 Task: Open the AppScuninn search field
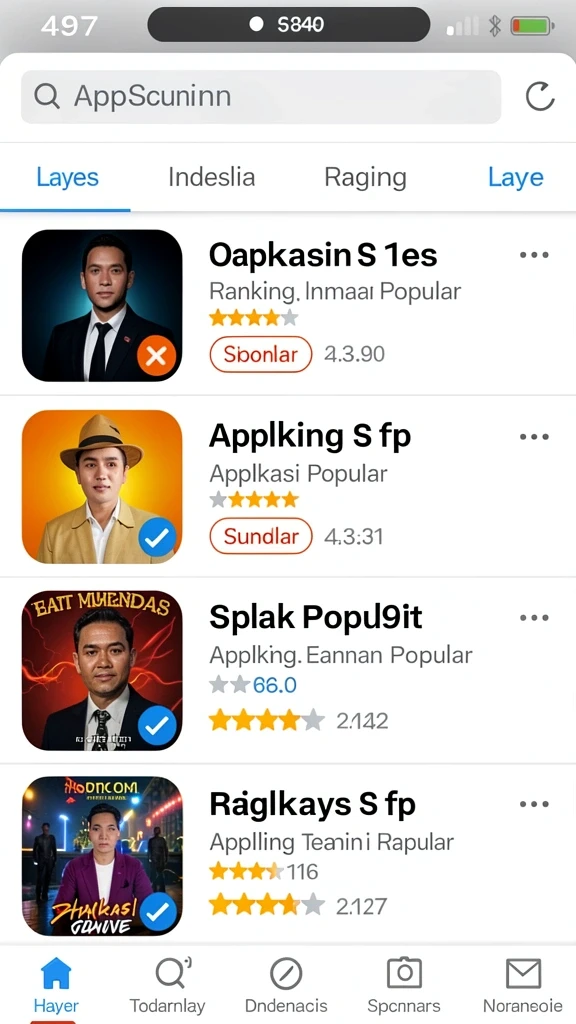coord(261,97)
